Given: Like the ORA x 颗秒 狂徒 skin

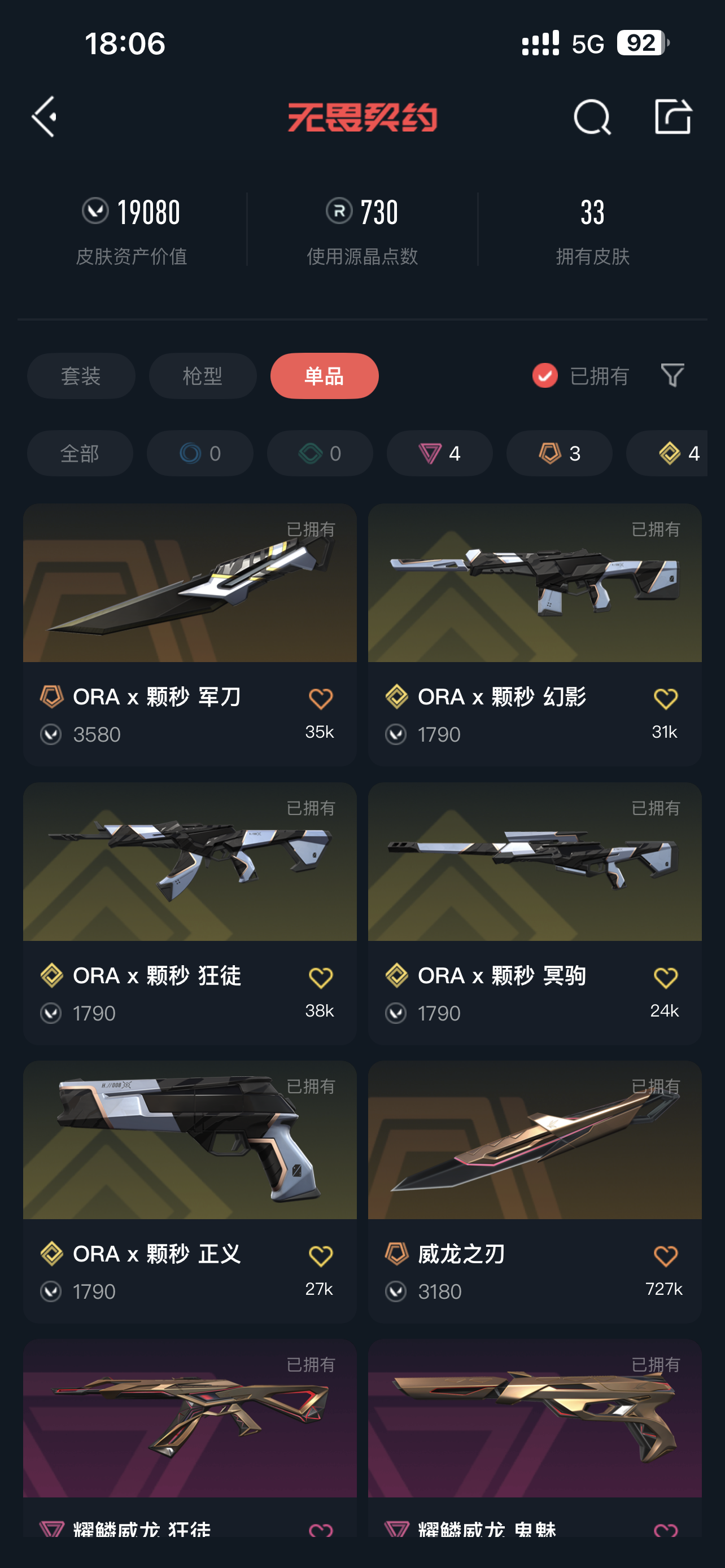Looking at the screenshot, I should point(320,978).
